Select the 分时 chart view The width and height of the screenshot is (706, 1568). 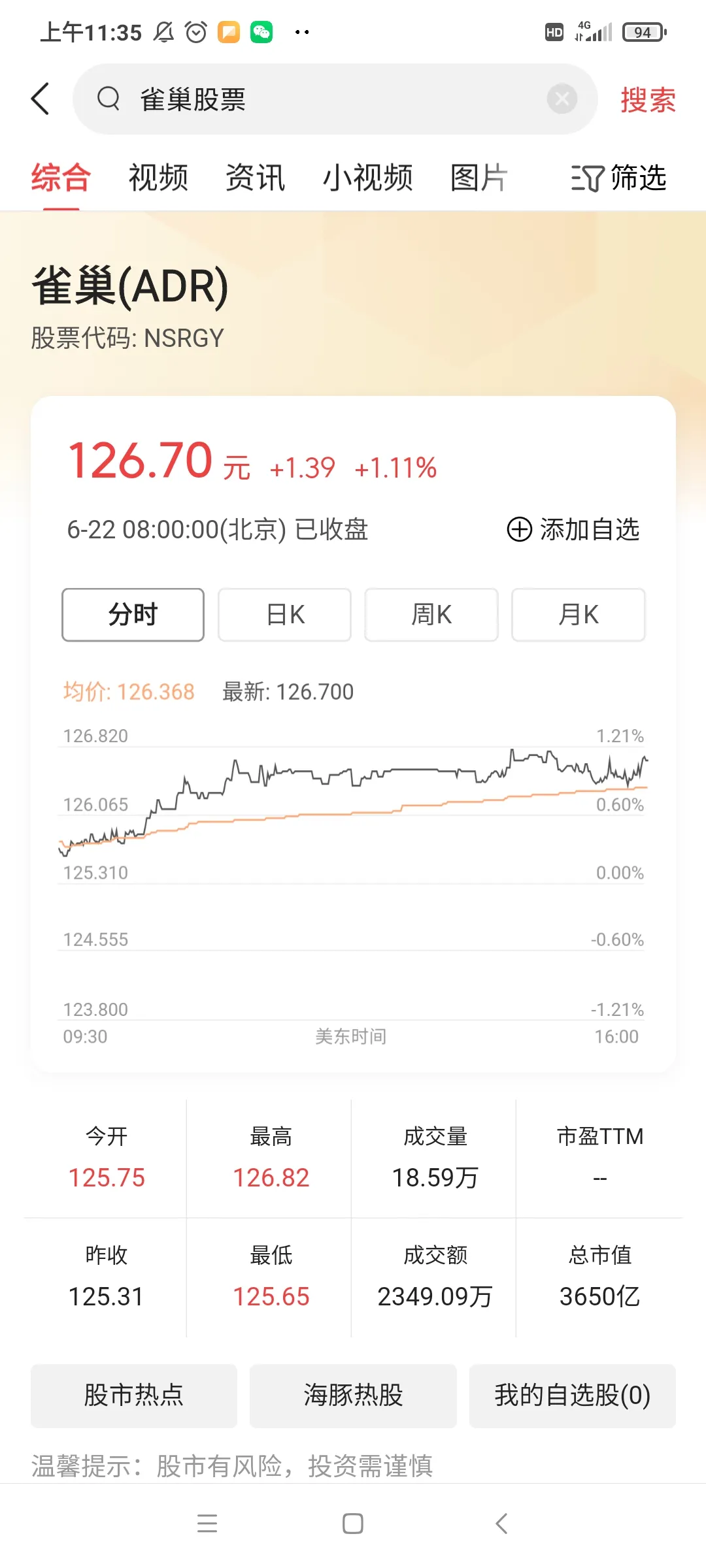tap(133, 615)
